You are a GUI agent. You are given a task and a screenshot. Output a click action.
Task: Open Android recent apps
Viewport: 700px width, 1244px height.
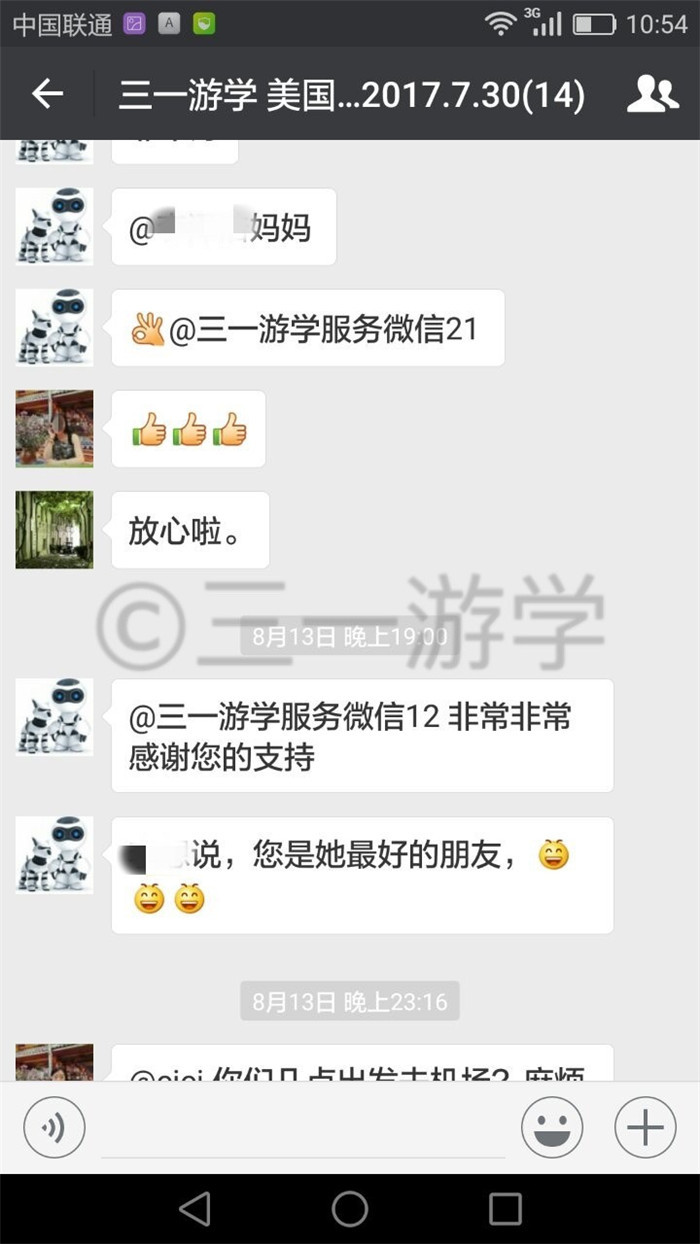point(505,1208)
